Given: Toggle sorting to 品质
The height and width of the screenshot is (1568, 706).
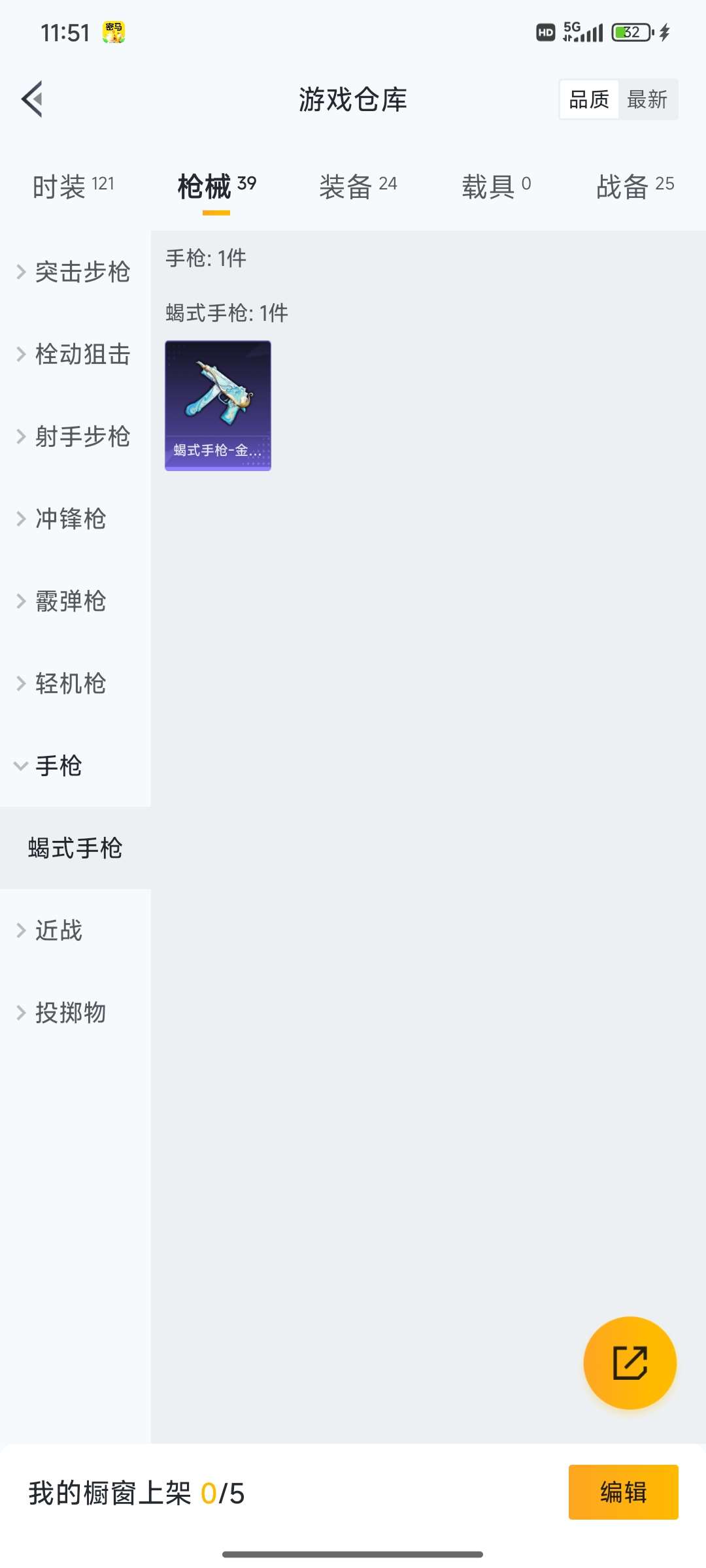Looking at the screenshot, I should [588, 99].
